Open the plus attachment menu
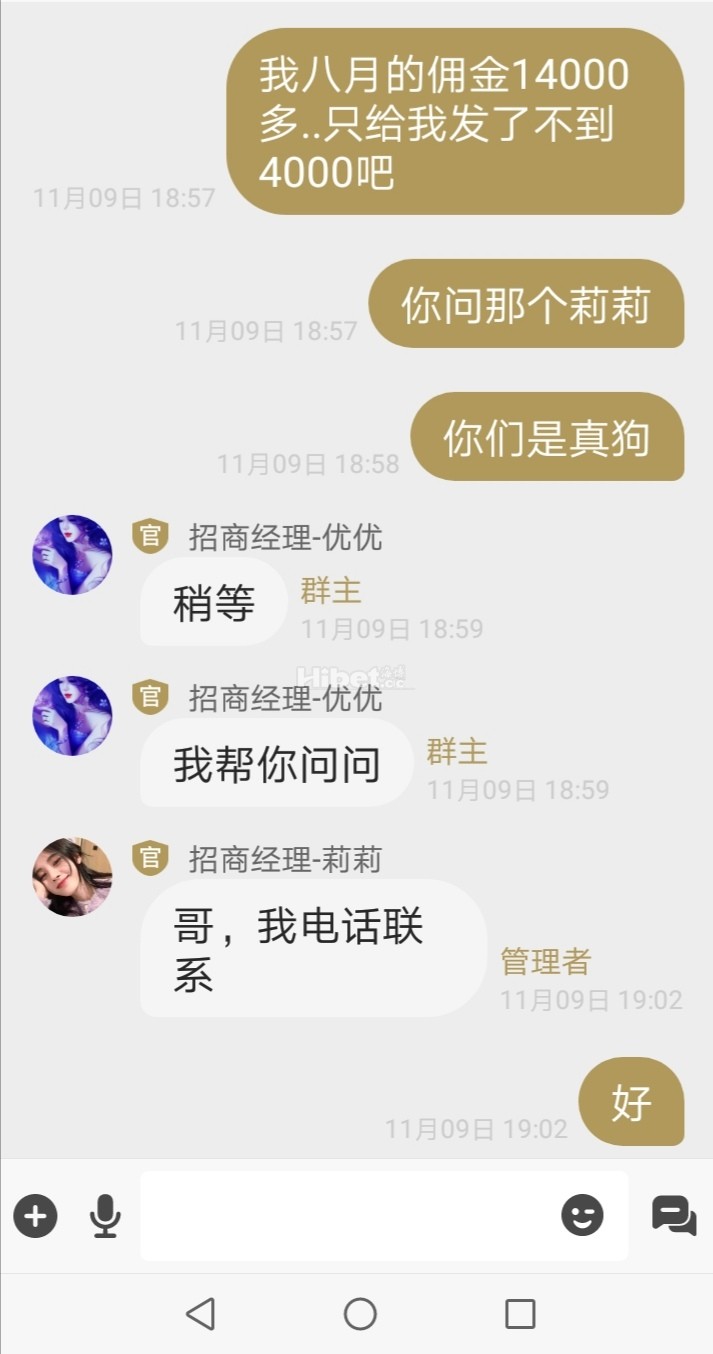This screenshot has width=713, height=1354. 35,1216
